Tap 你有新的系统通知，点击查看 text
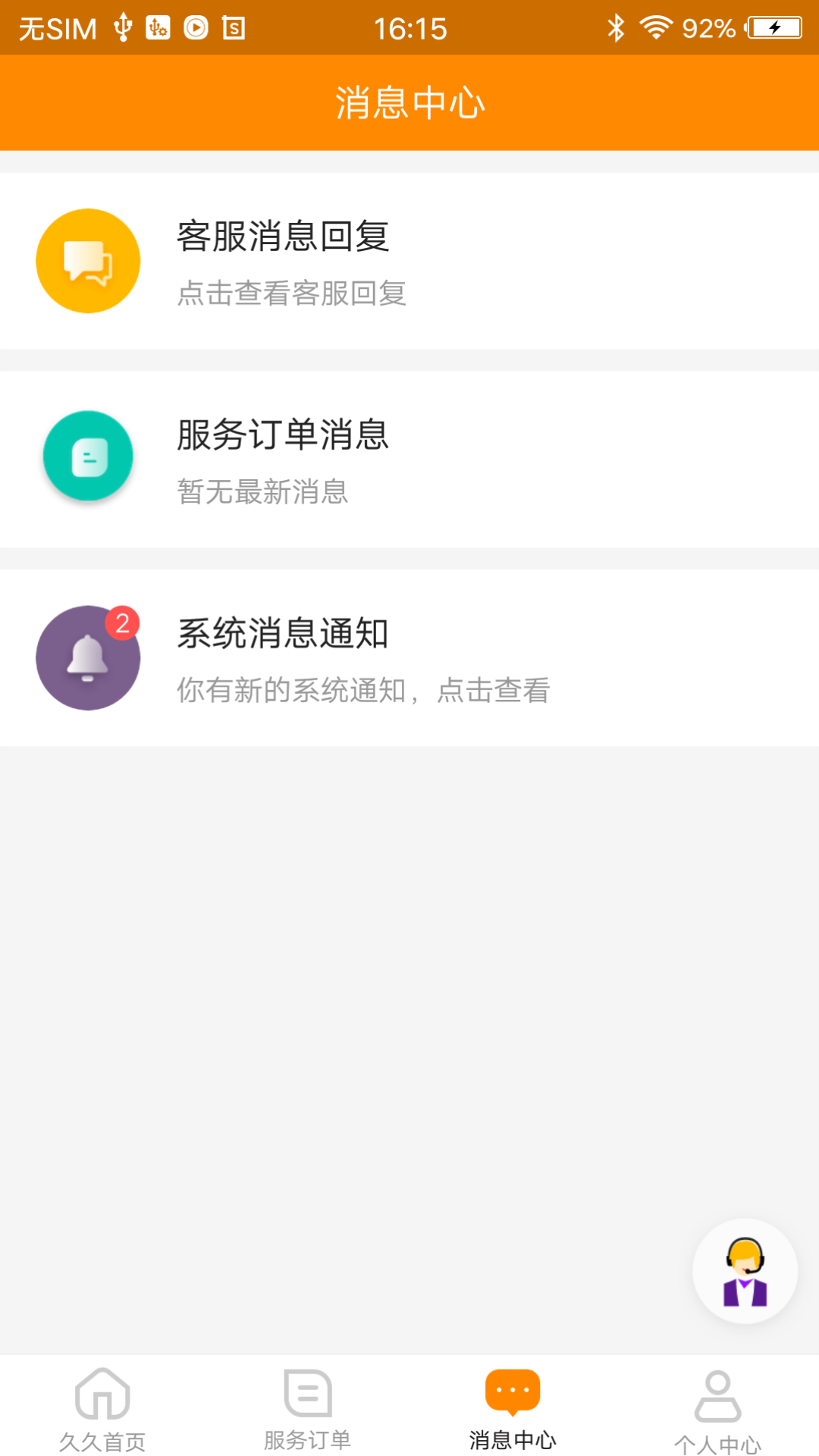The height and width of the screenshot is (1456, 819). tap(363, 690)
